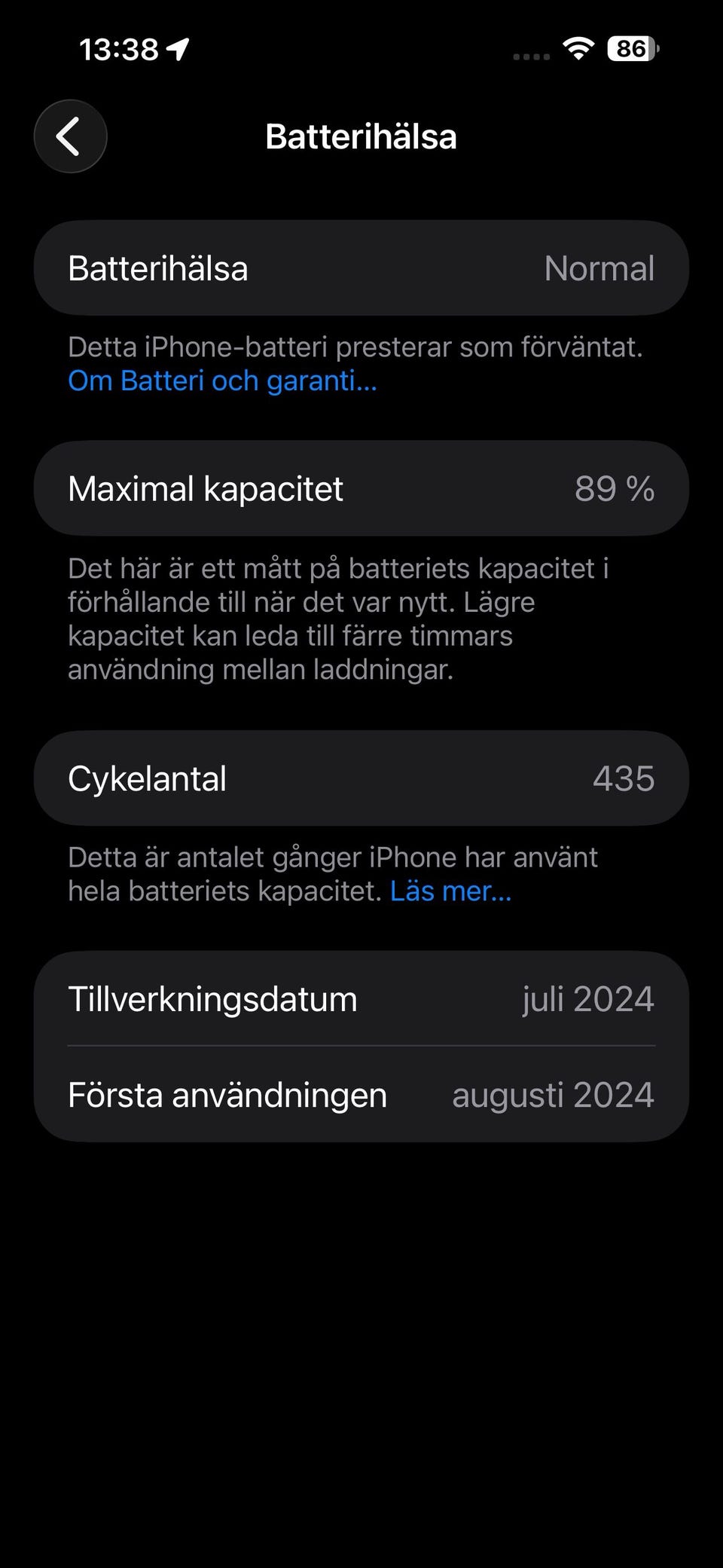Go back from Batterihälsa screen

(70, 136)
